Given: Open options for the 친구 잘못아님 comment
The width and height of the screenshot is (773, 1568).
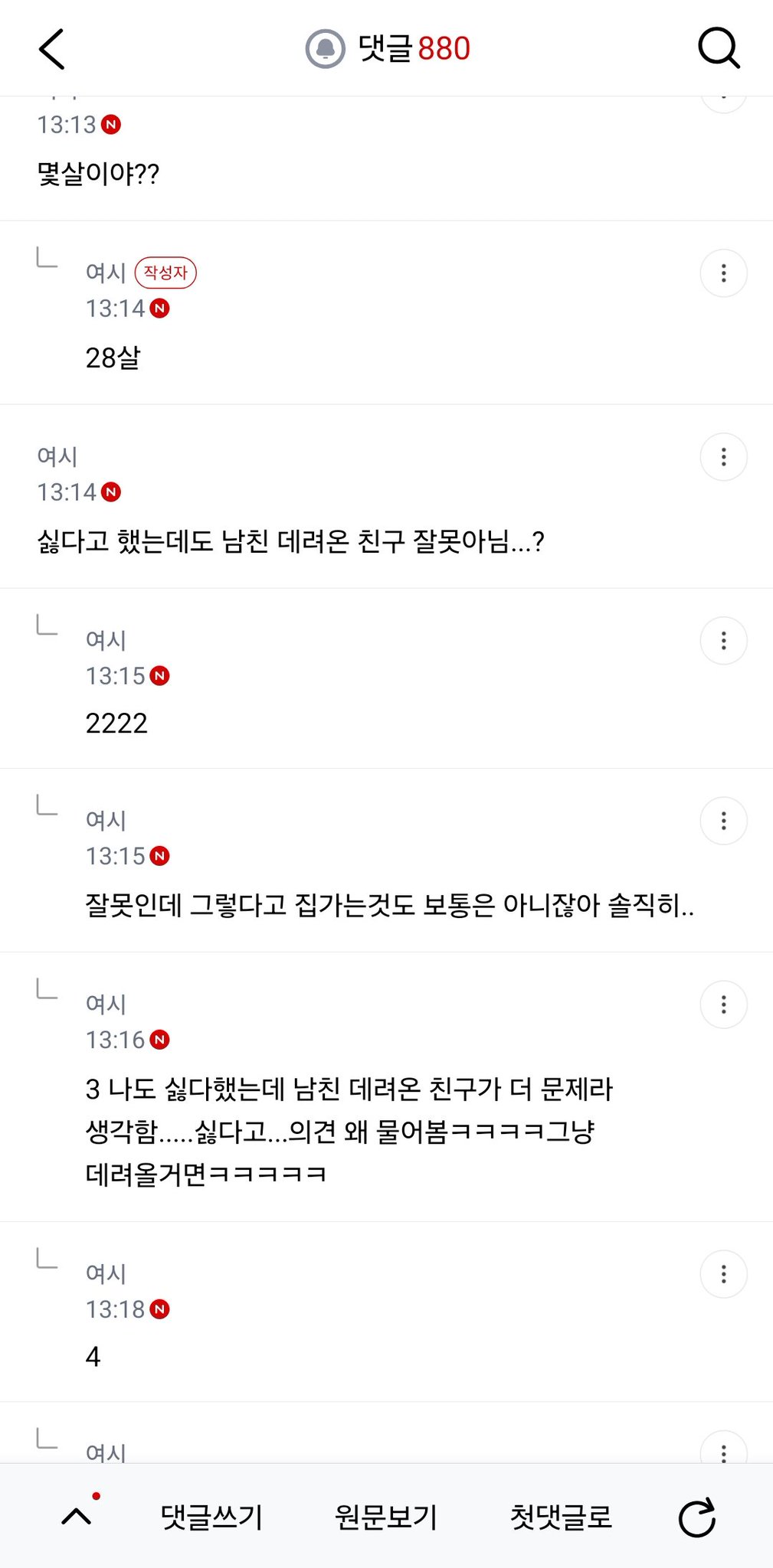Looking at the screenshot, I should tap(723, 457).
